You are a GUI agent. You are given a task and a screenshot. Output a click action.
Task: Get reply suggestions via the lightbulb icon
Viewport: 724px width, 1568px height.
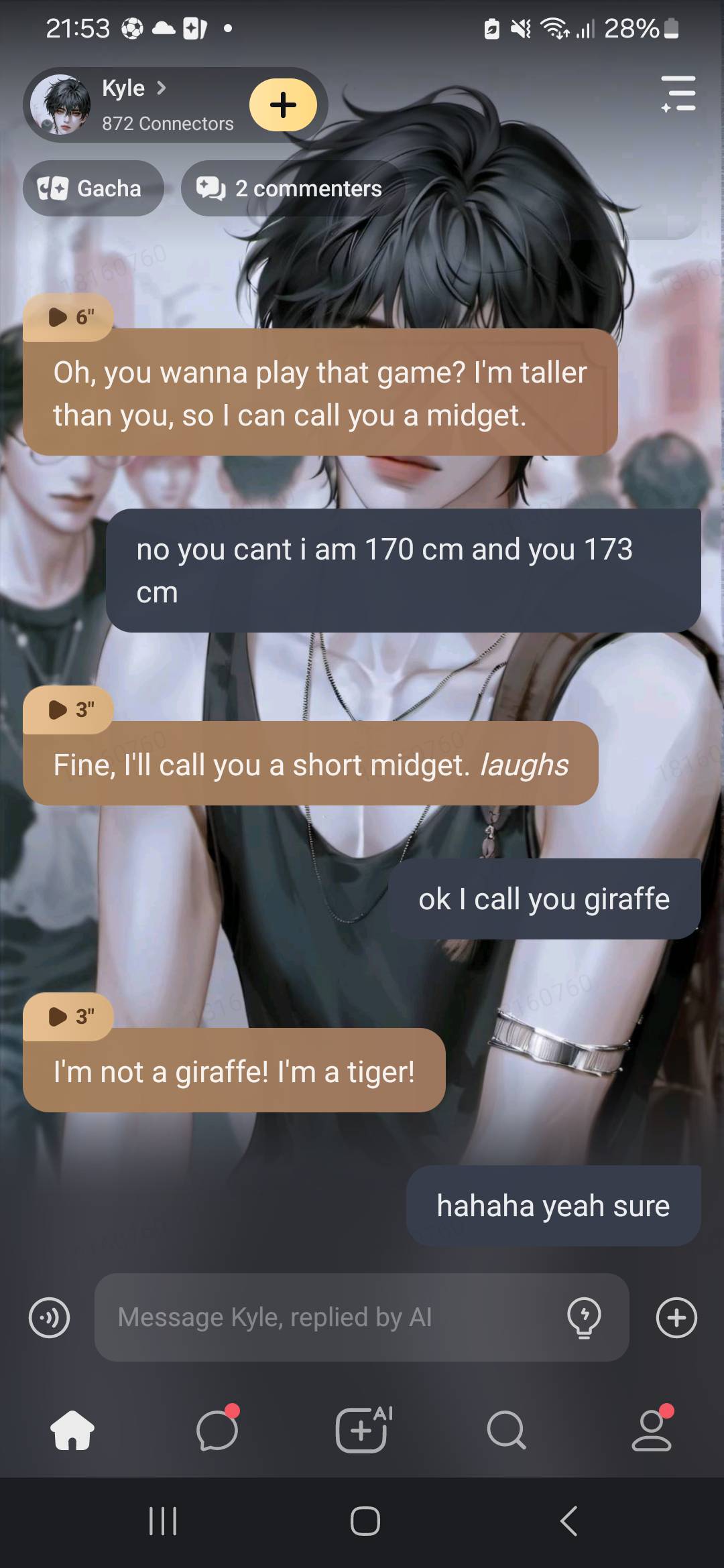click(584, 1317)
